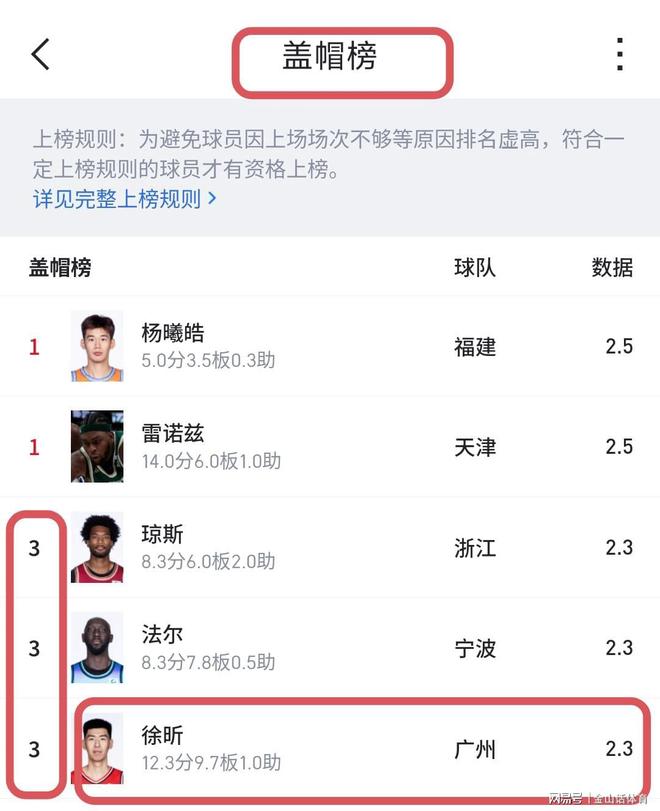Tap the row for 法尔
This screenshot has height=811, width=660.
330,648
